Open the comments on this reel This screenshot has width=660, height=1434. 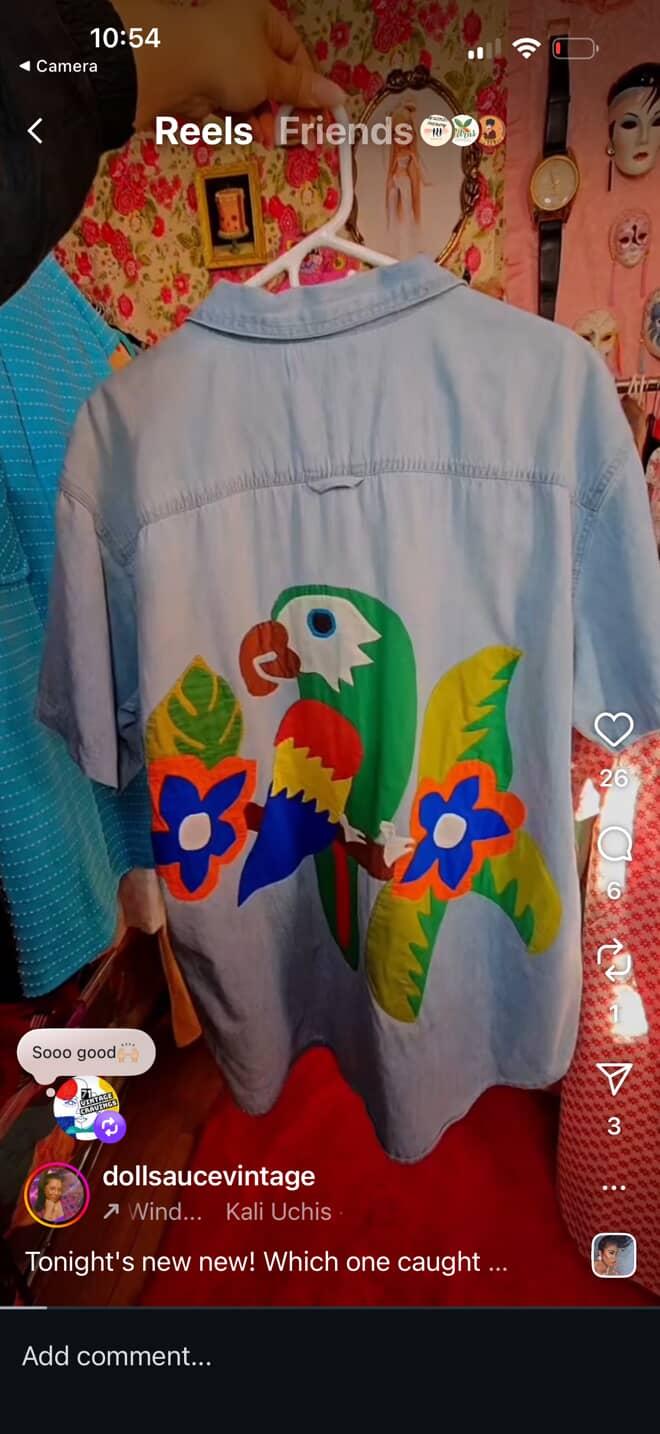pyautogui.click(x=613, y=847)
